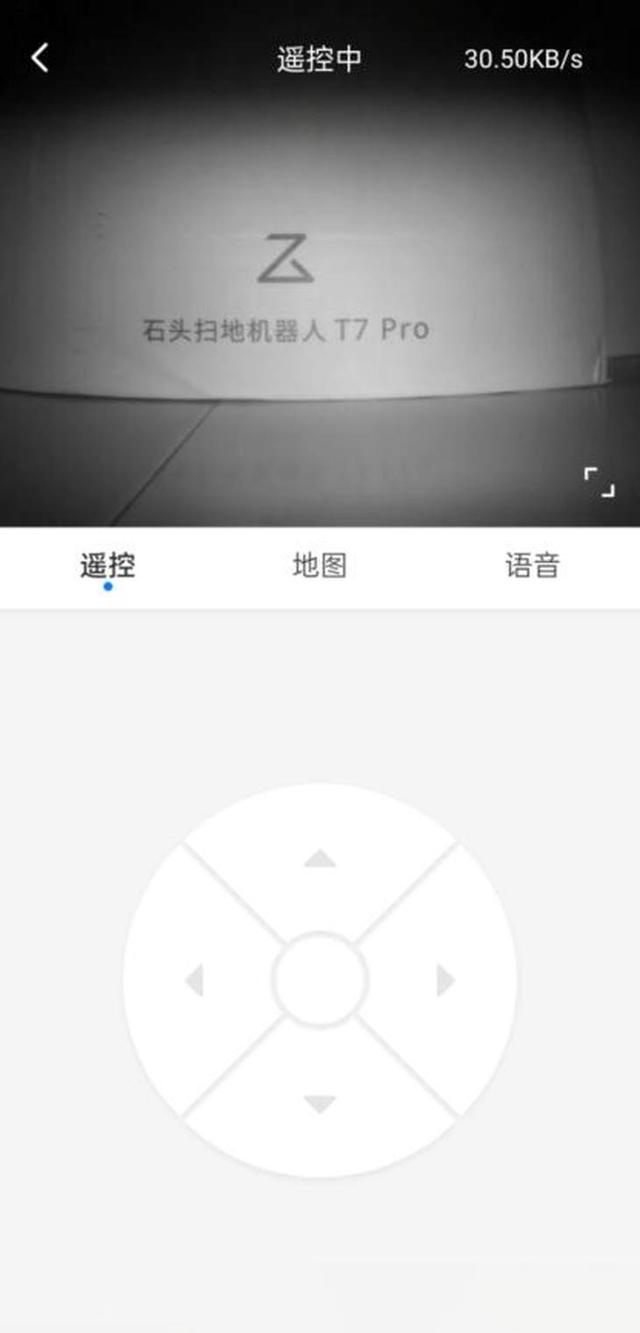
Task: Switch to the 地图 tab
Action: coord(319,566)
